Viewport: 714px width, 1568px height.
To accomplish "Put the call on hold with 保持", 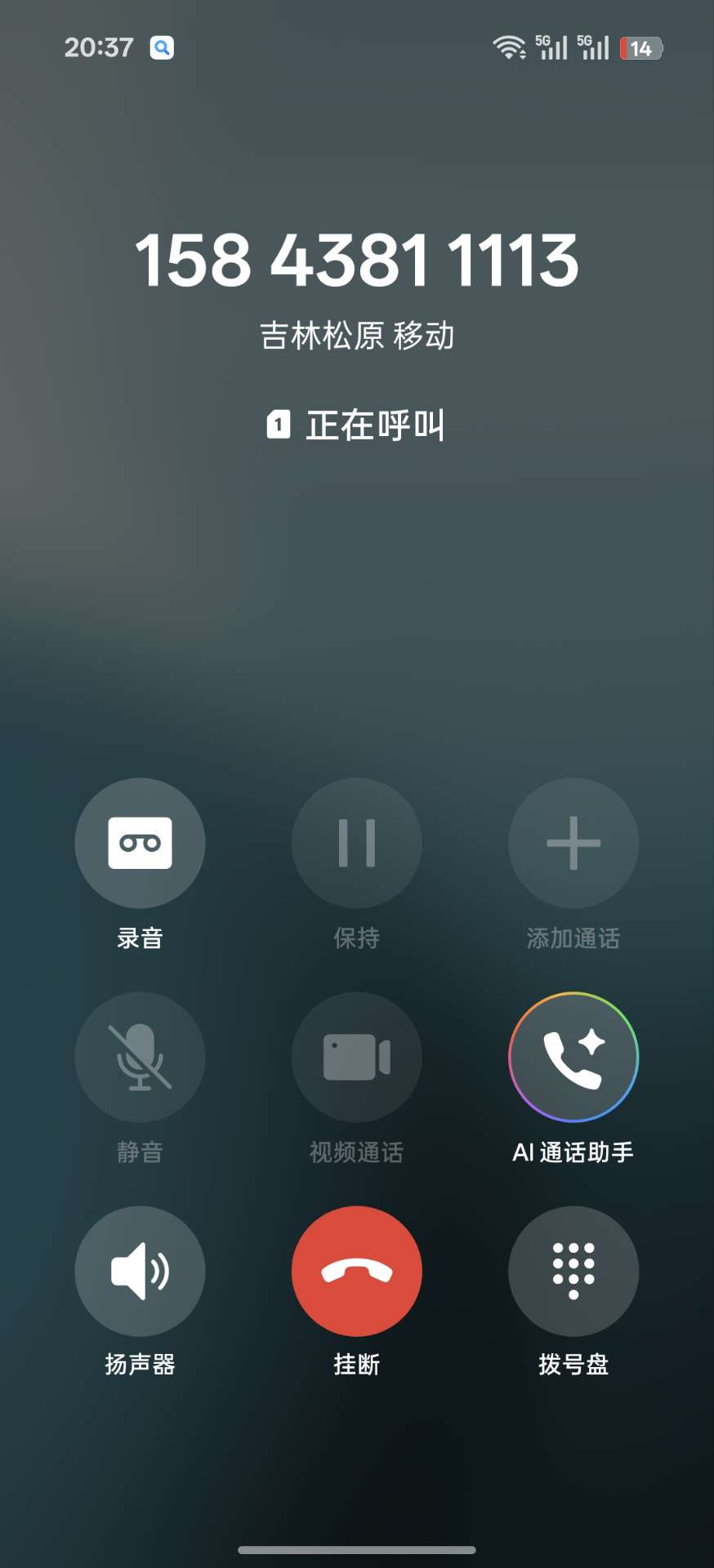I will click(357, 843).
